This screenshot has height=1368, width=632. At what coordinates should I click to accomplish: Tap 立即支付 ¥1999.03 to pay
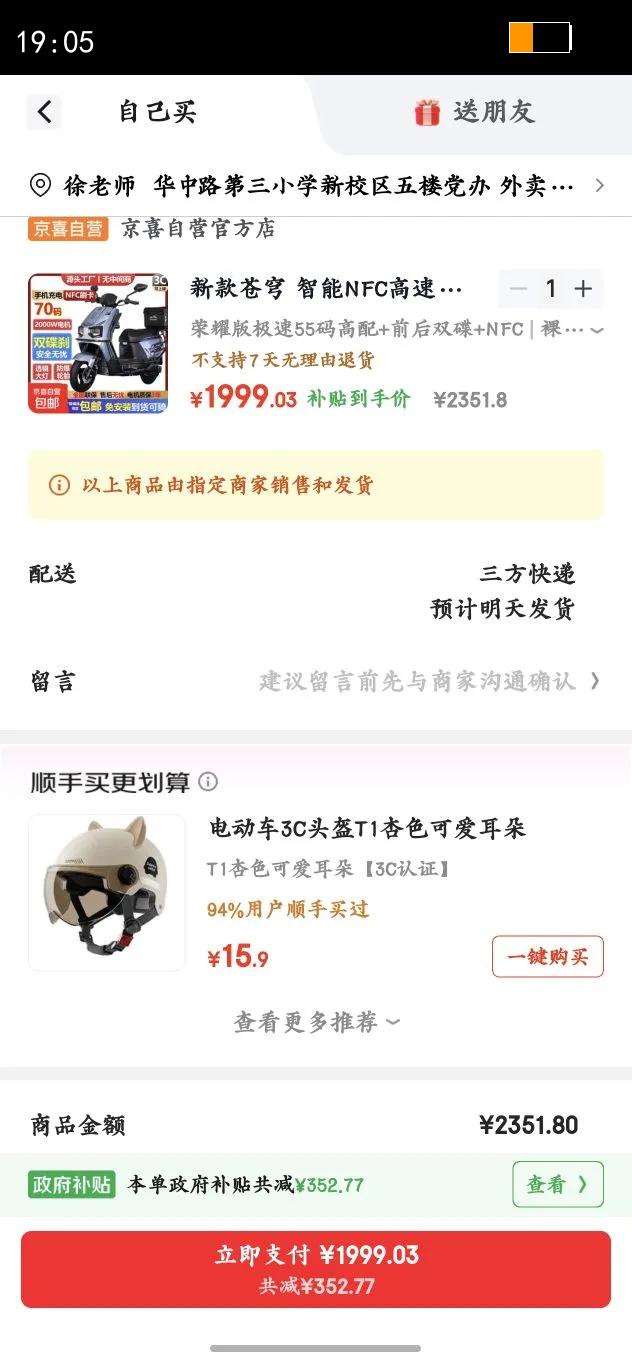coord(316,1269)
